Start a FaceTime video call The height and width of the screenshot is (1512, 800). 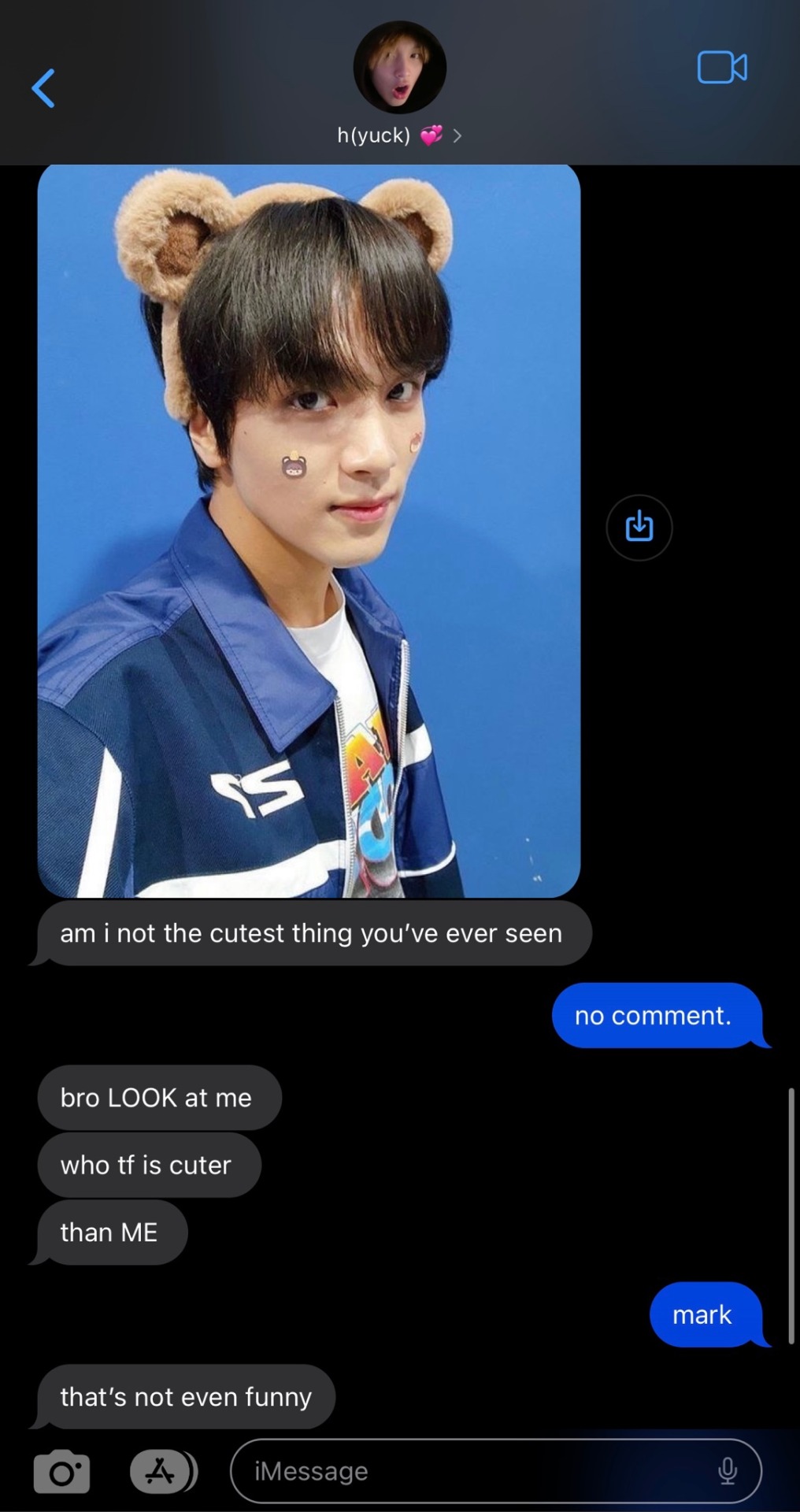(721, 68)
